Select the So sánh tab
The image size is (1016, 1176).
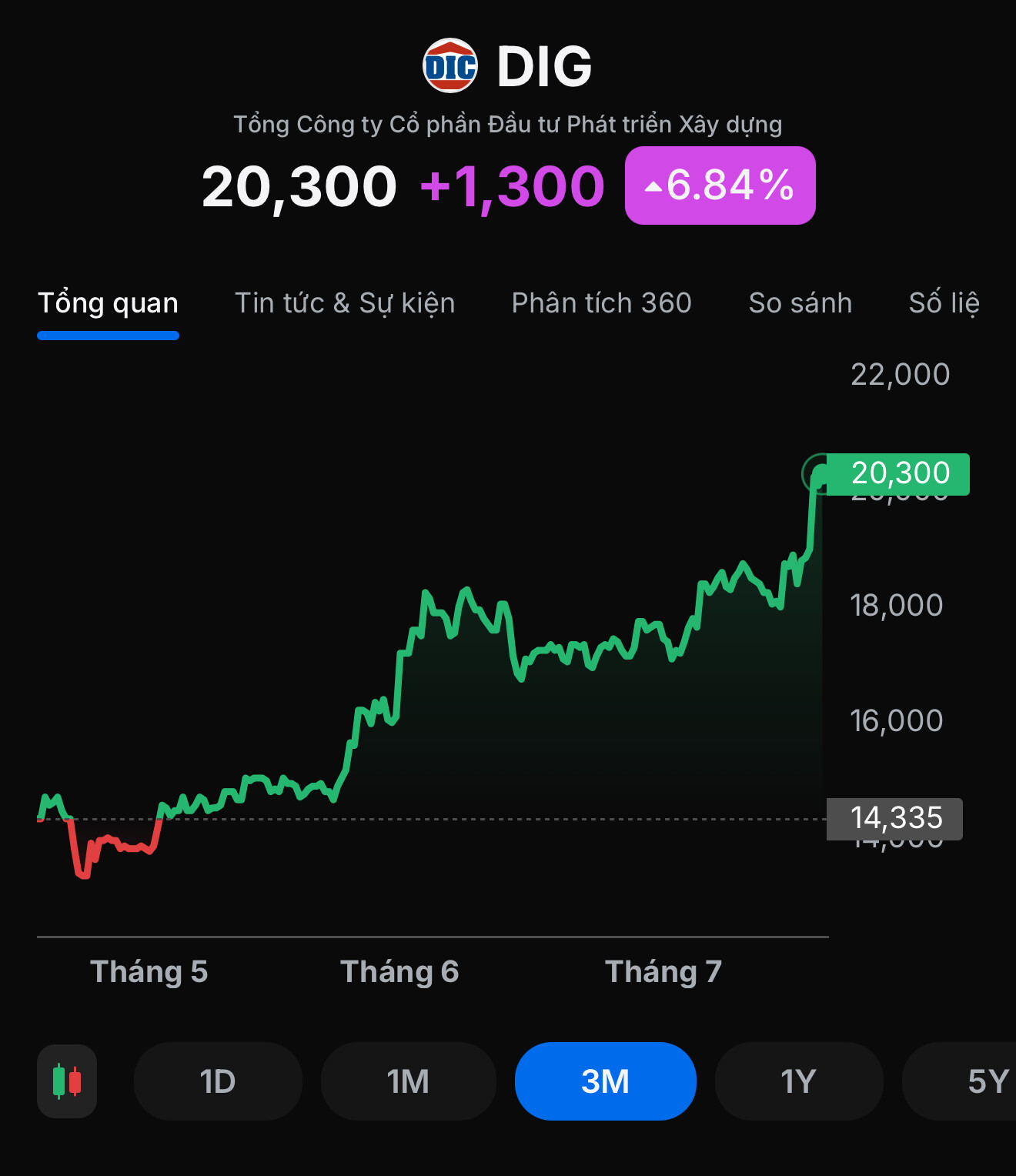click(800, 303)
